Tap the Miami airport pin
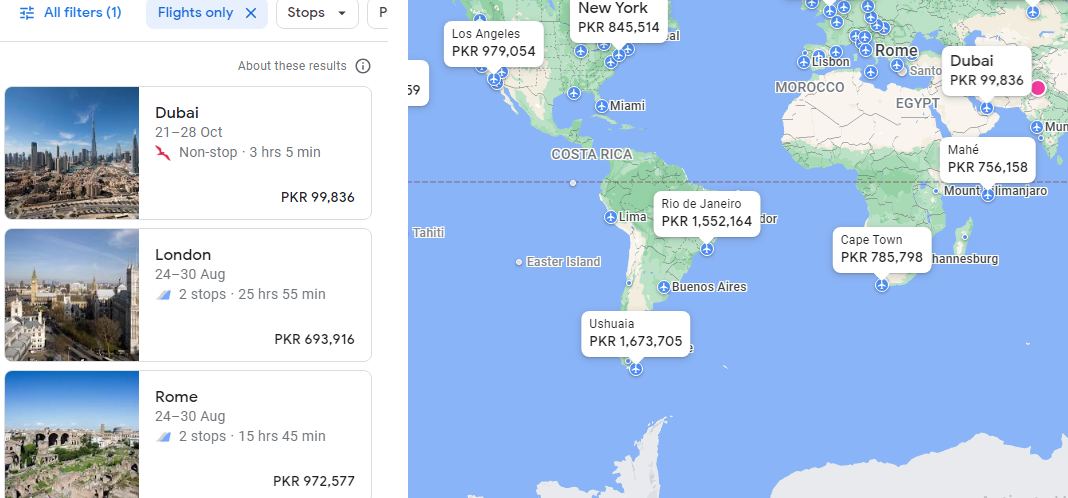 601,105
